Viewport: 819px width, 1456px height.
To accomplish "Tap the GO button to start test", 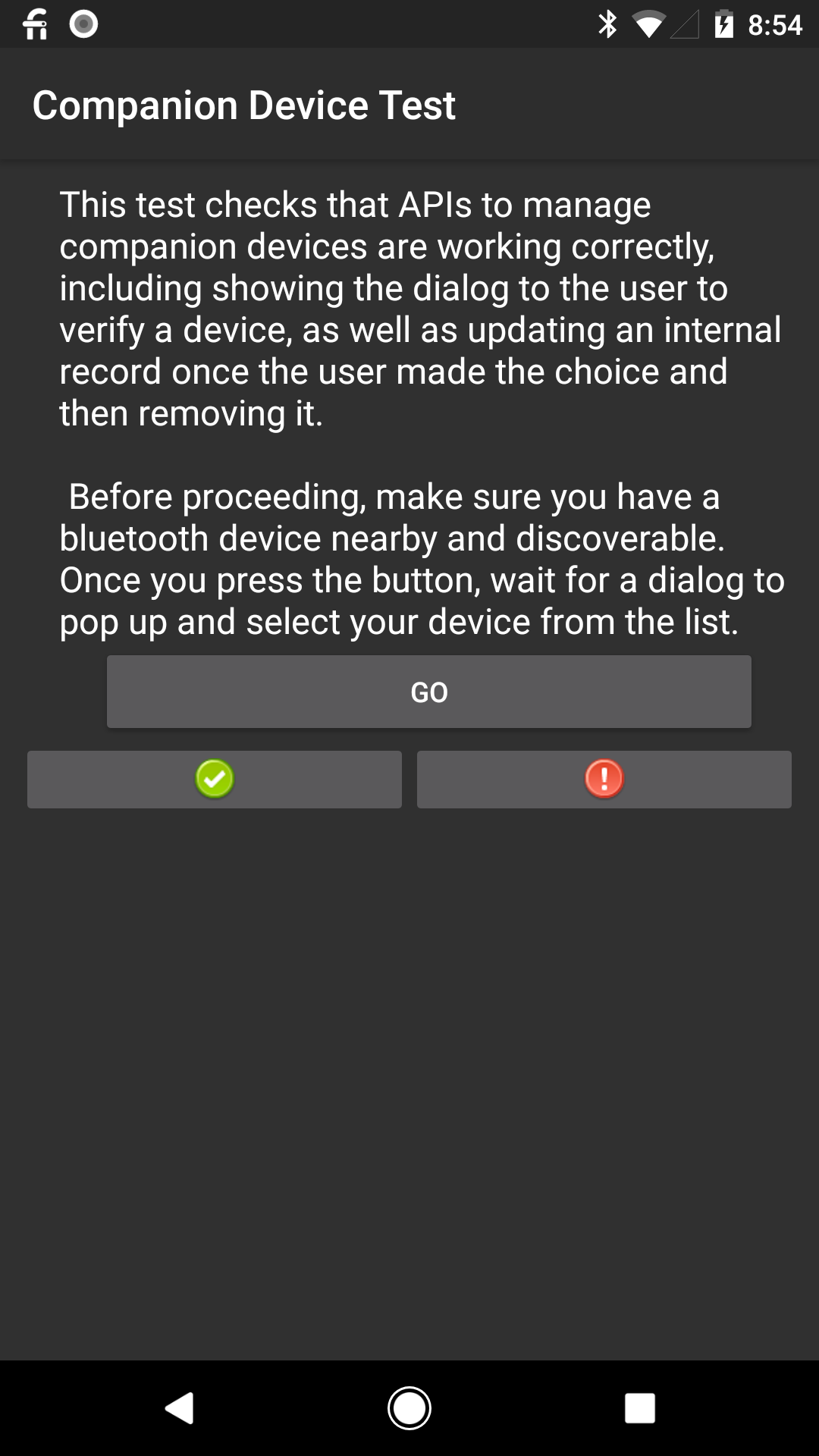I will click(428, 692).
